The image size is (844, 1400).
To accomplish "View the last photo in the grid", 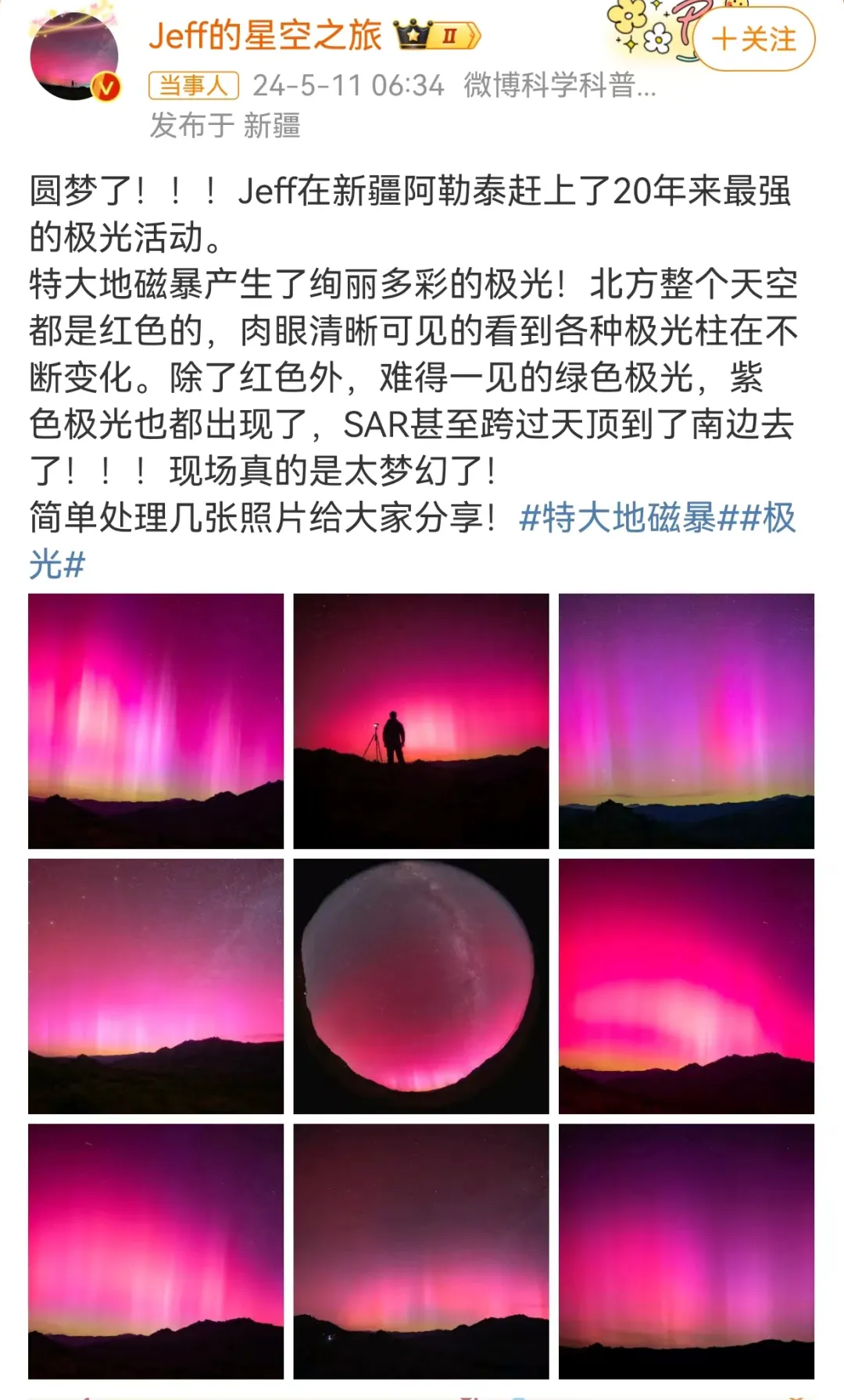I will (x=686, y=1251).
